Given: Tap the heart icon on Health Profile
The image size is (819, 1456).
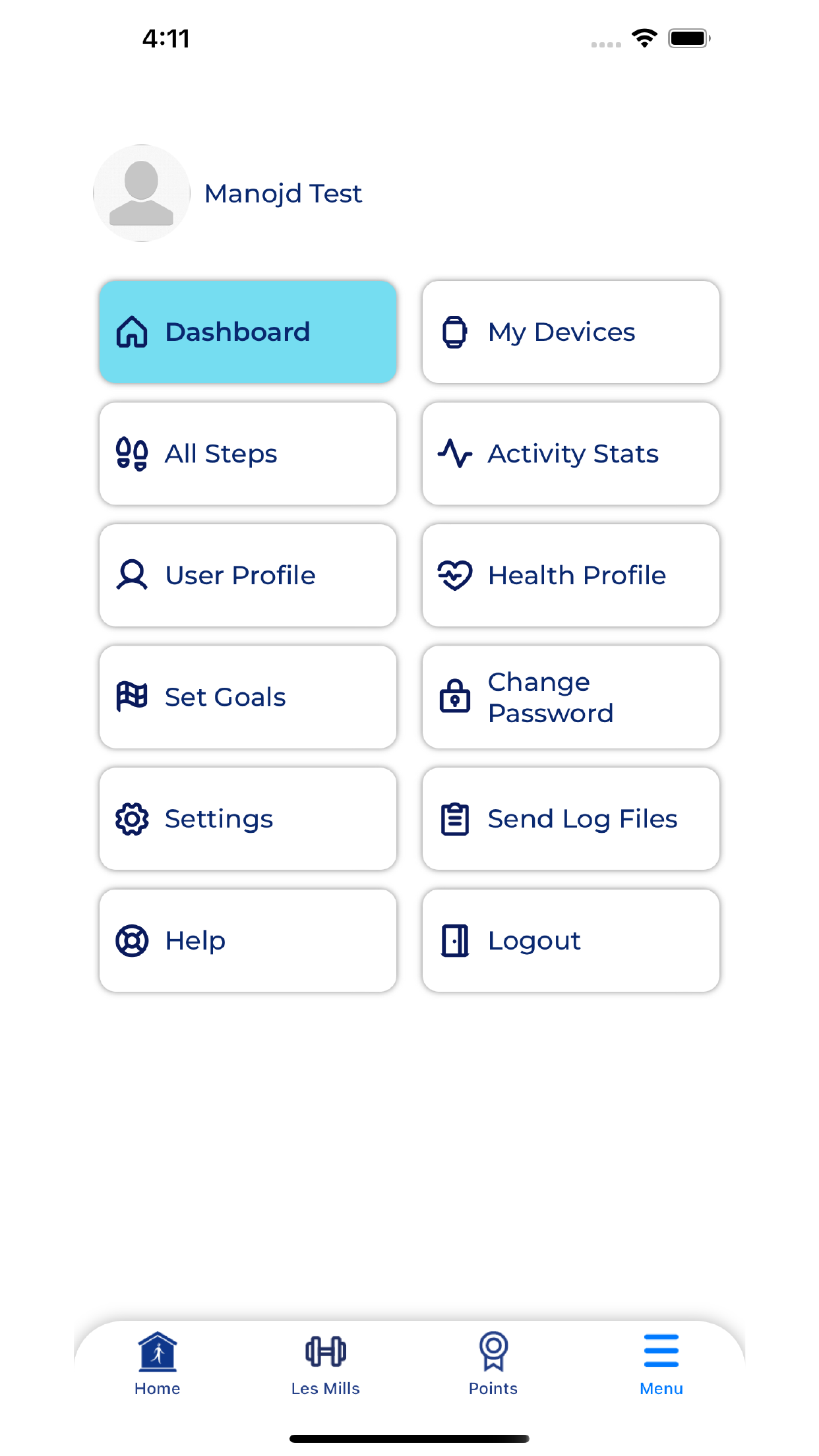Looking at the screenshot, I should tap(455, 575).
